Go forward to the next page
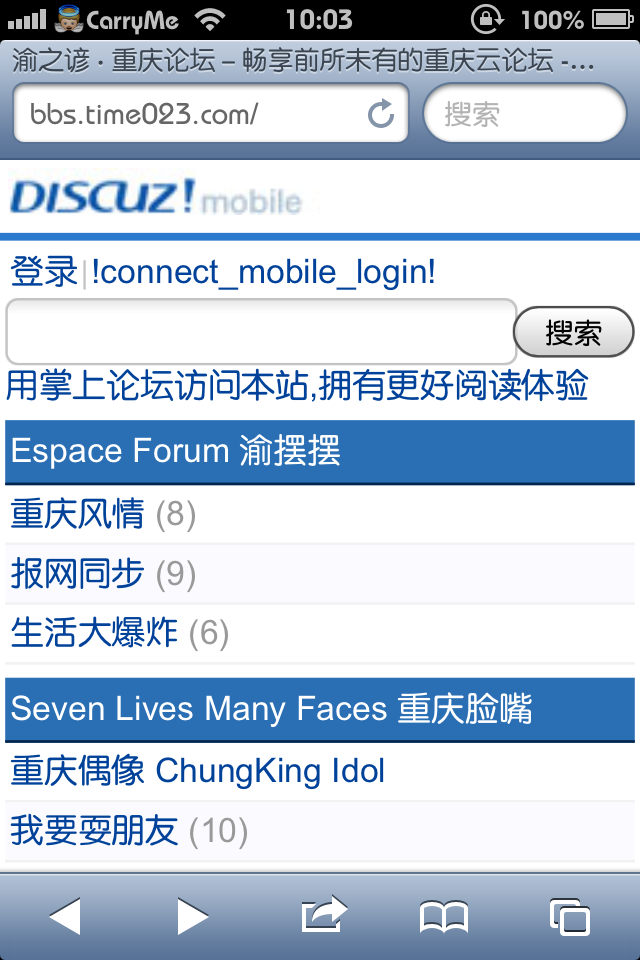 pyautogui.click(x=192, y=916)
